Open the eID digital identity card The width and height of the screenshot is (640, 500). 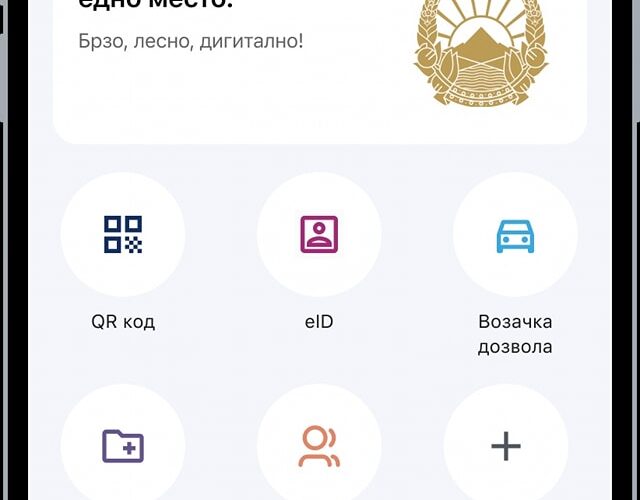click(319, 235)
